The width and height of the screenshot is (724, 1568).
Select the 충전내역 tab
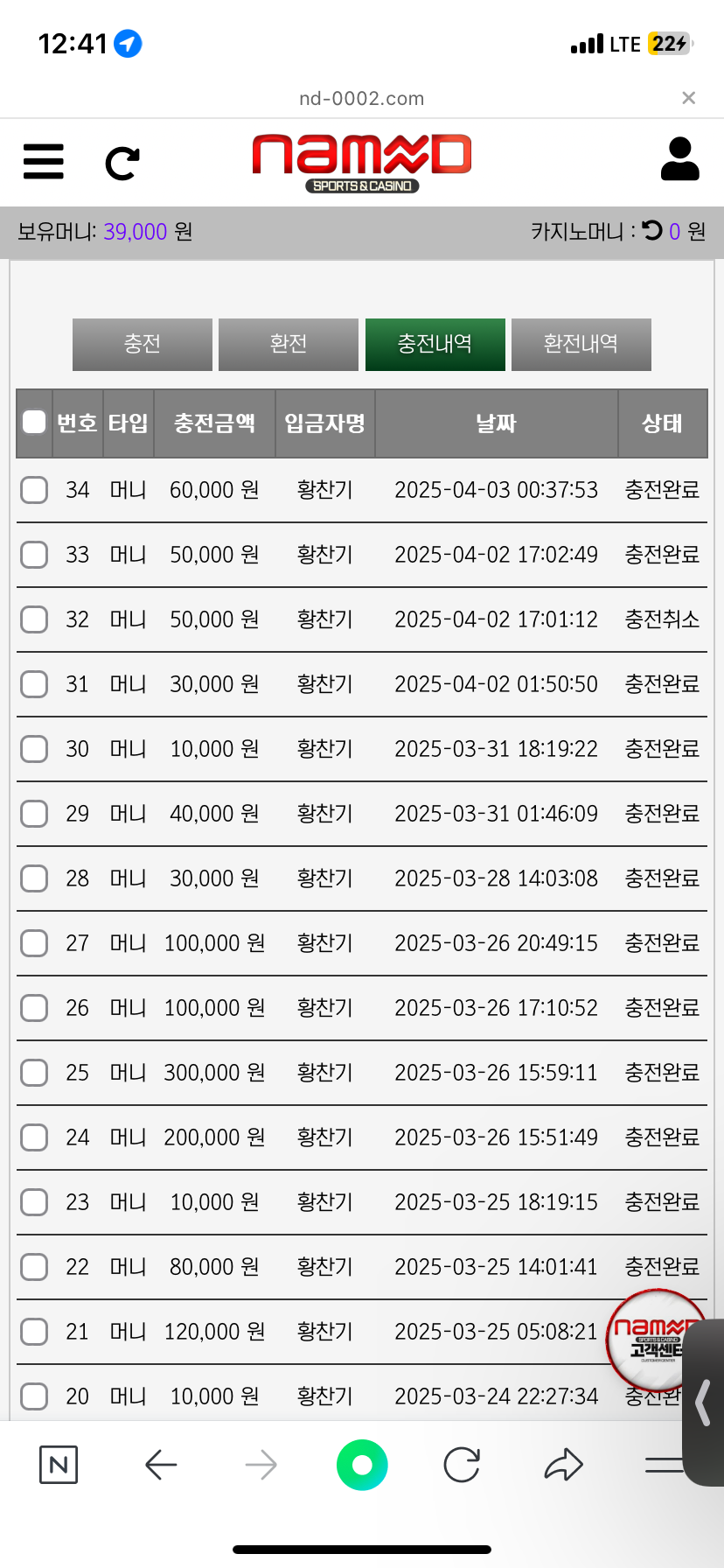[x=435, y=344]
